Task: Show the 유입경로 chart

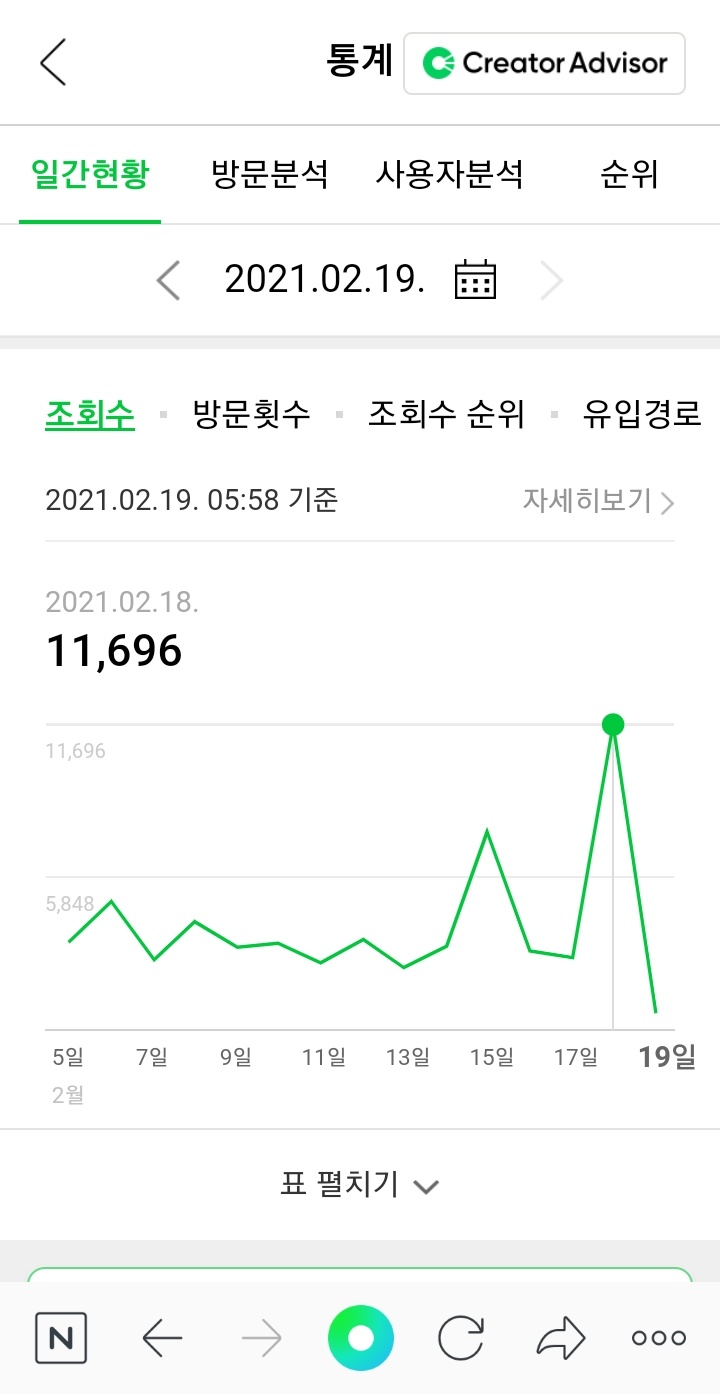Action: [642, 414]
